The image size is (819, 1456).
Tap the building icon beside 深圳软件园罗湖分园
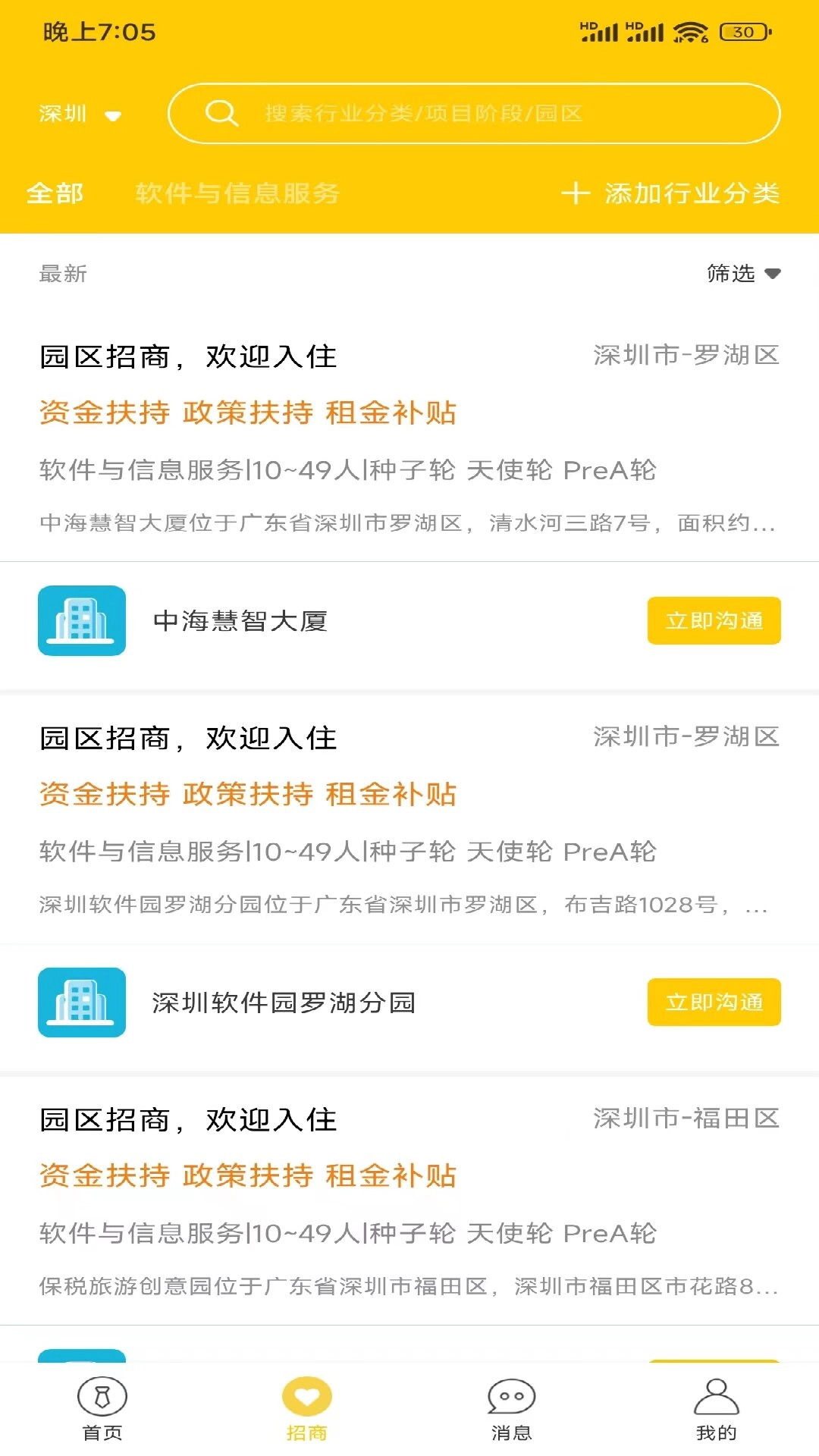pos(81,1002)
